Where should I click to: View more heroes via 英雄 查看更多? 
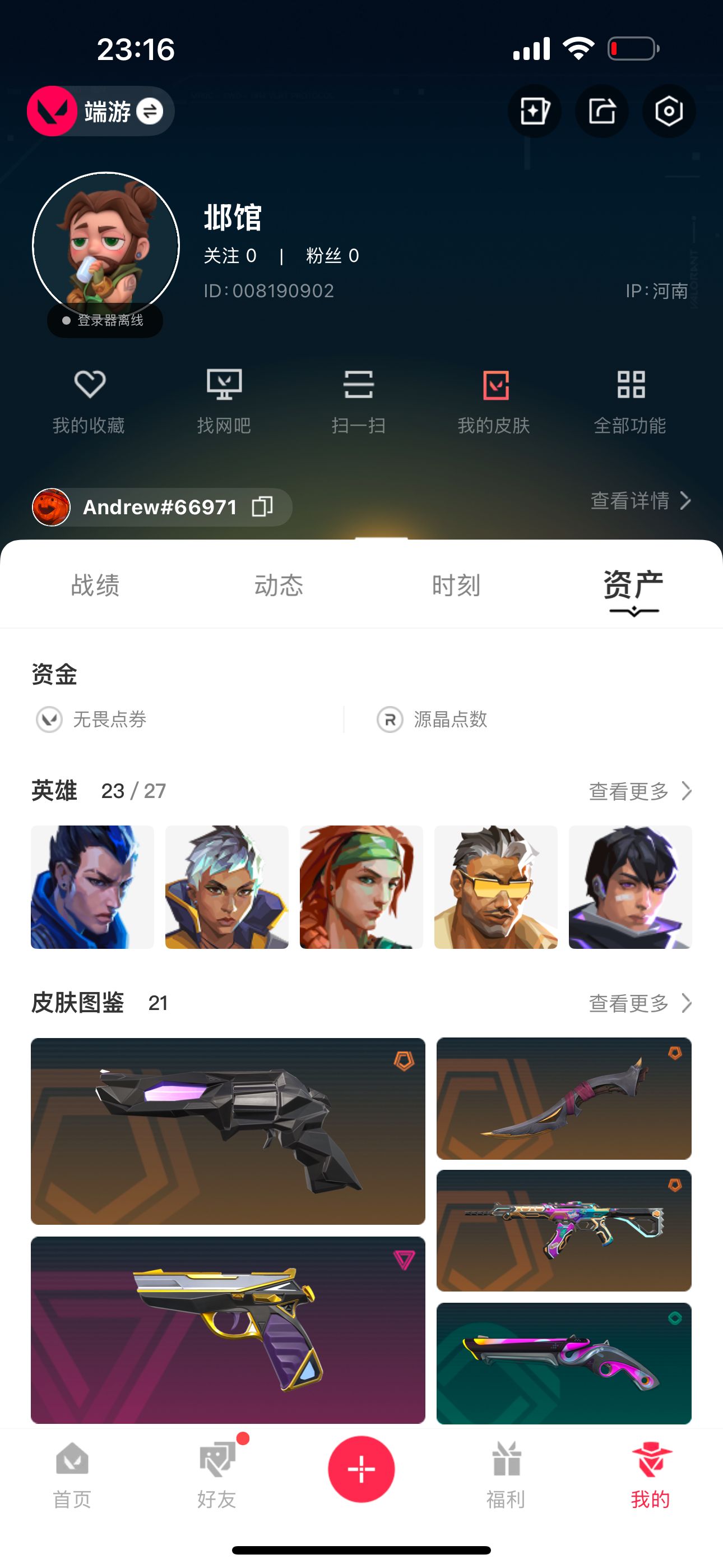click(639, 791)
